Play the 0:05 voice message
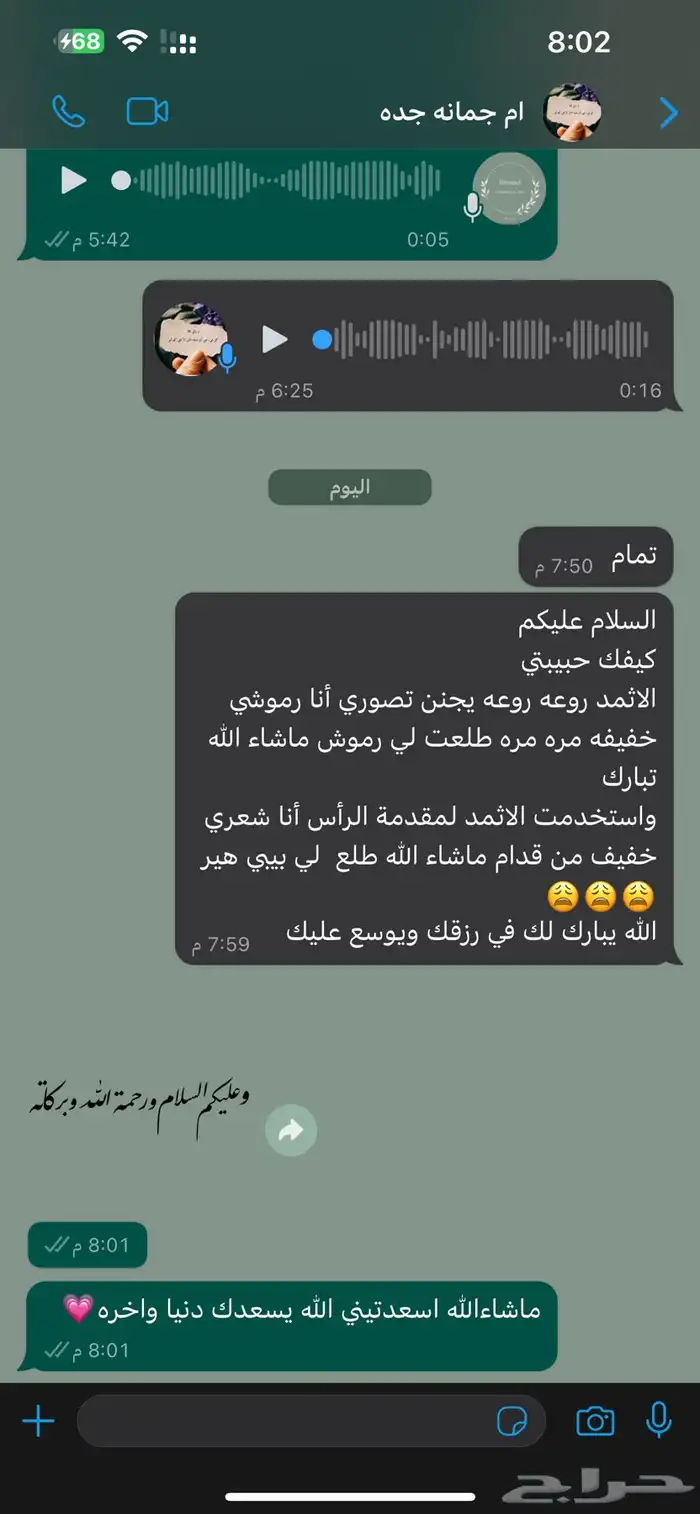 pos(74,181)
